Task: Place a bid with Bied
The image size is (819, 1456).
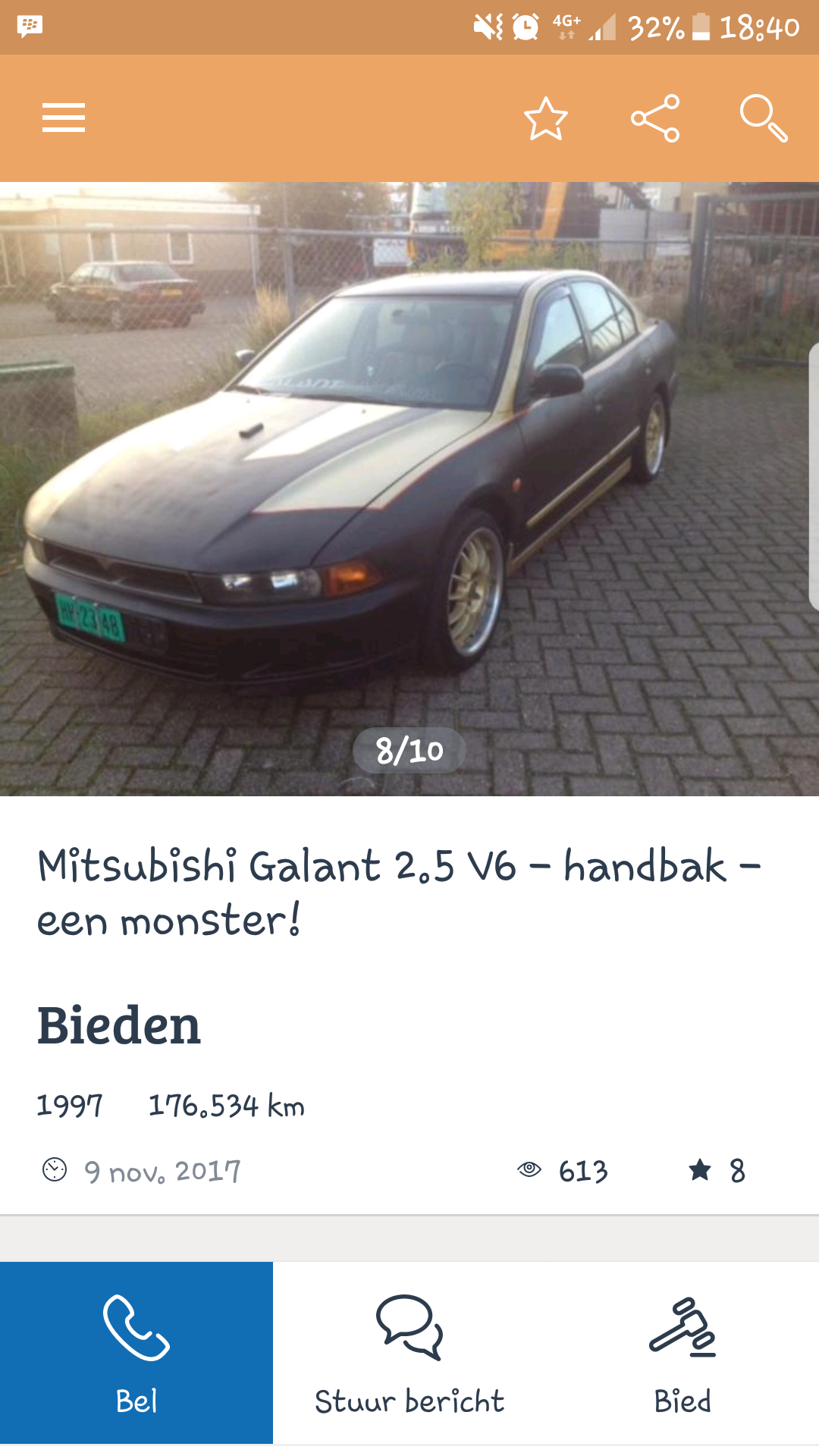Action: click(x=682, y=1352)
